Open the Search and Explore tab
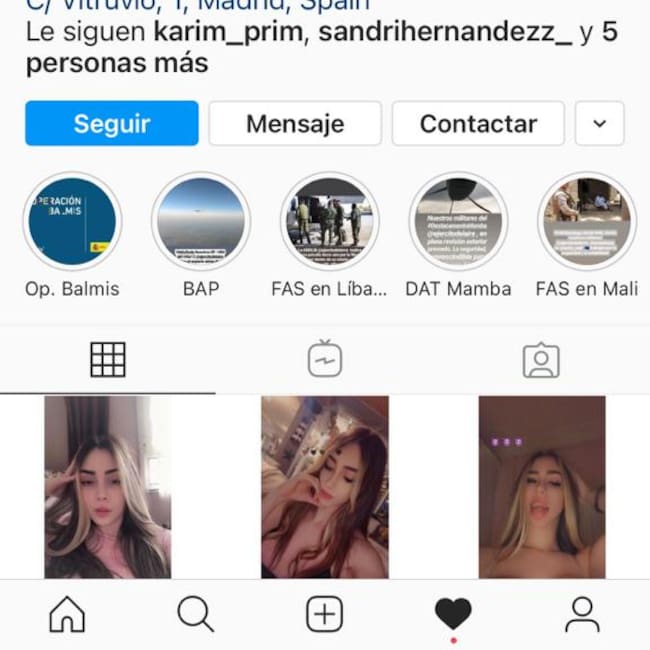650x650 pixels. pos(195,614)
